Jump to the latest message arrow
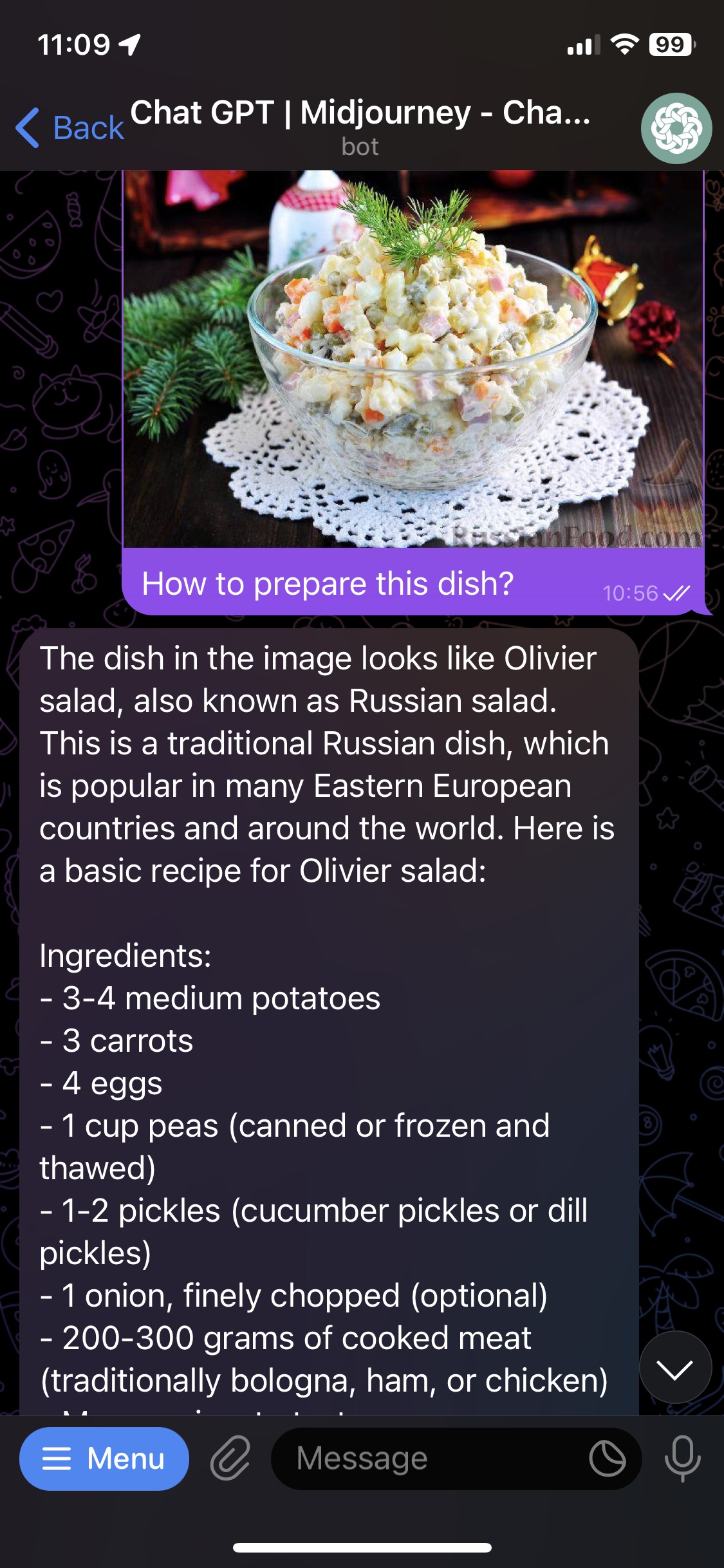This screenshot has height=1568, width=724. (675, 1368)
